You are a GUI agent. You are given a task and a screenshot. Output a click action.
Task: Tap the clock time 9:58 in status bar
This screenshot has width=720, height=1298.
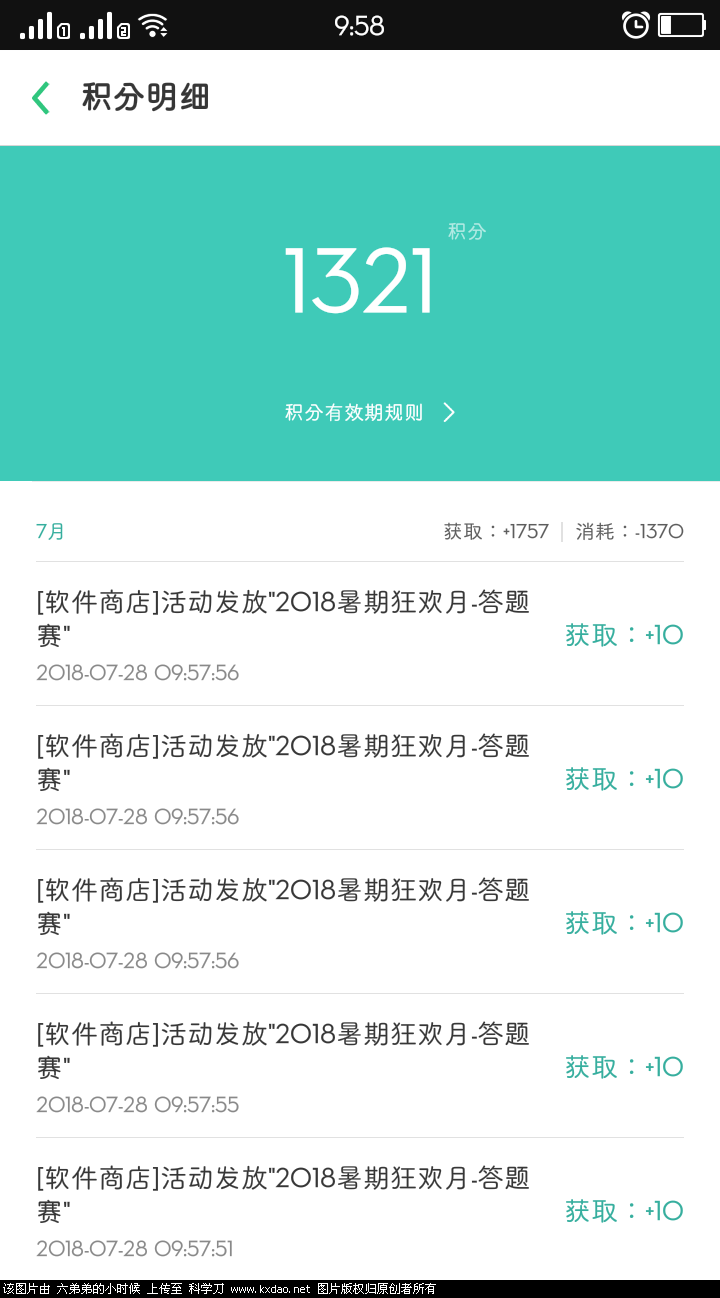point(360,26)
